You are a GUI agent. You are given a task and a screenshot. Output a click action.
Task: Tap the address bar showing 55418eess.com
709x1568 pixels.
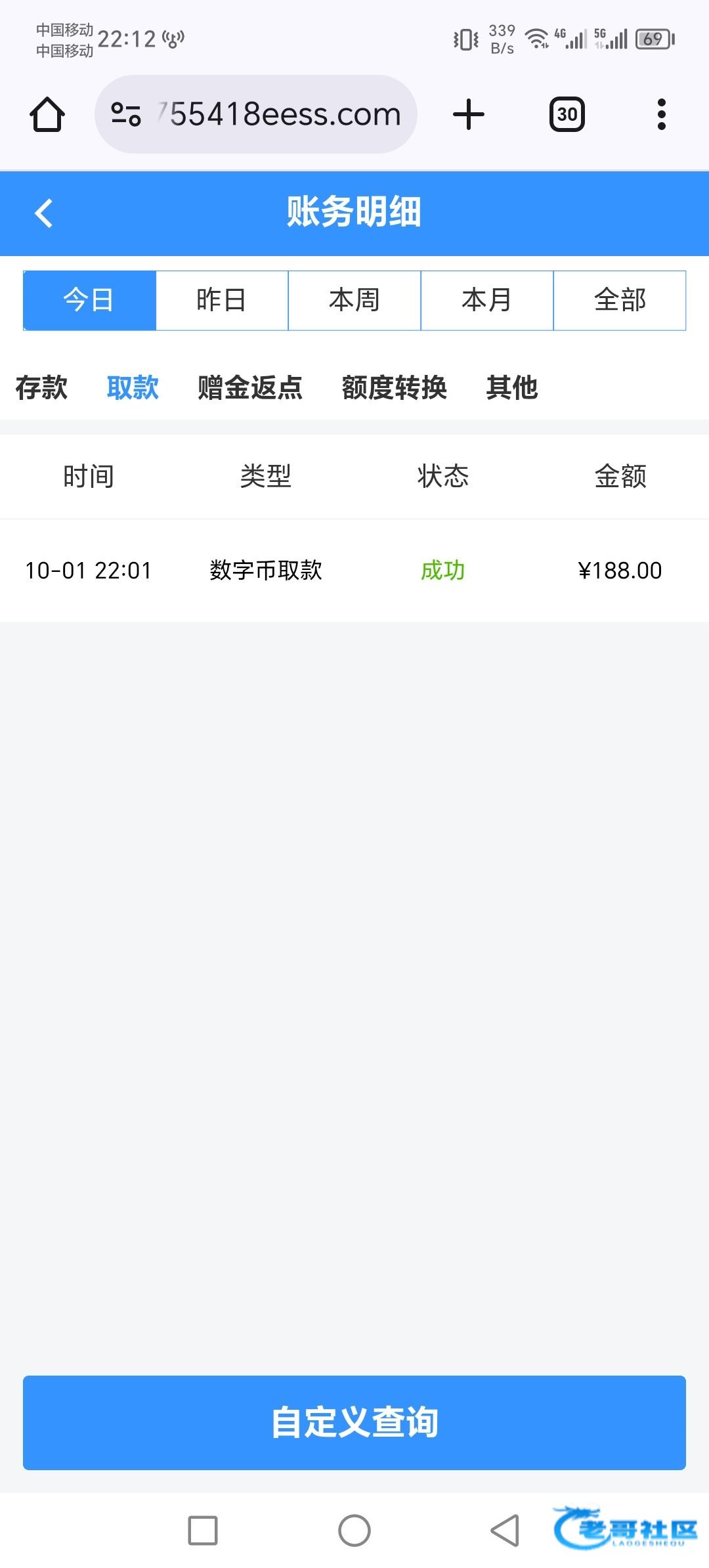[x=256, y=114]
